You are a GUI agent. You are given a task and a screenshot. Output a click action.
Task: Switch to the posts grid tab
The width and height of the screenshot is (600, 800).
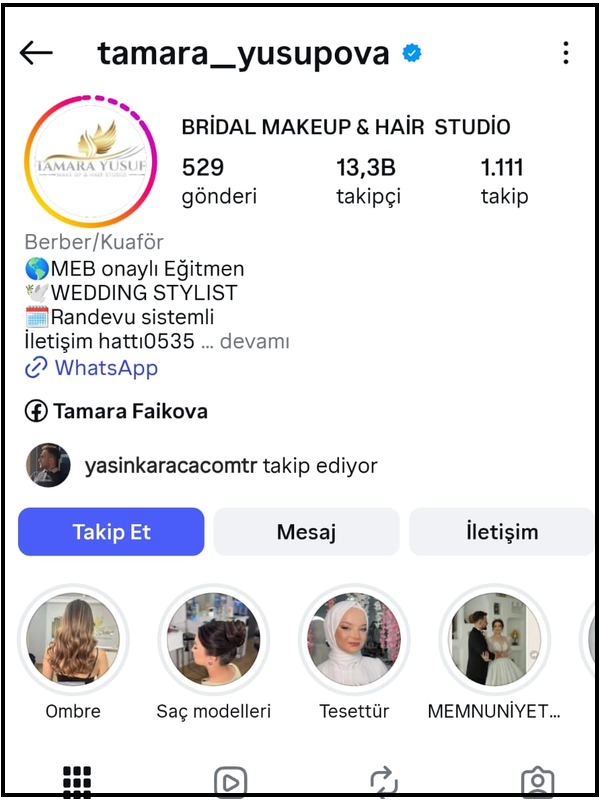[77, 780]
